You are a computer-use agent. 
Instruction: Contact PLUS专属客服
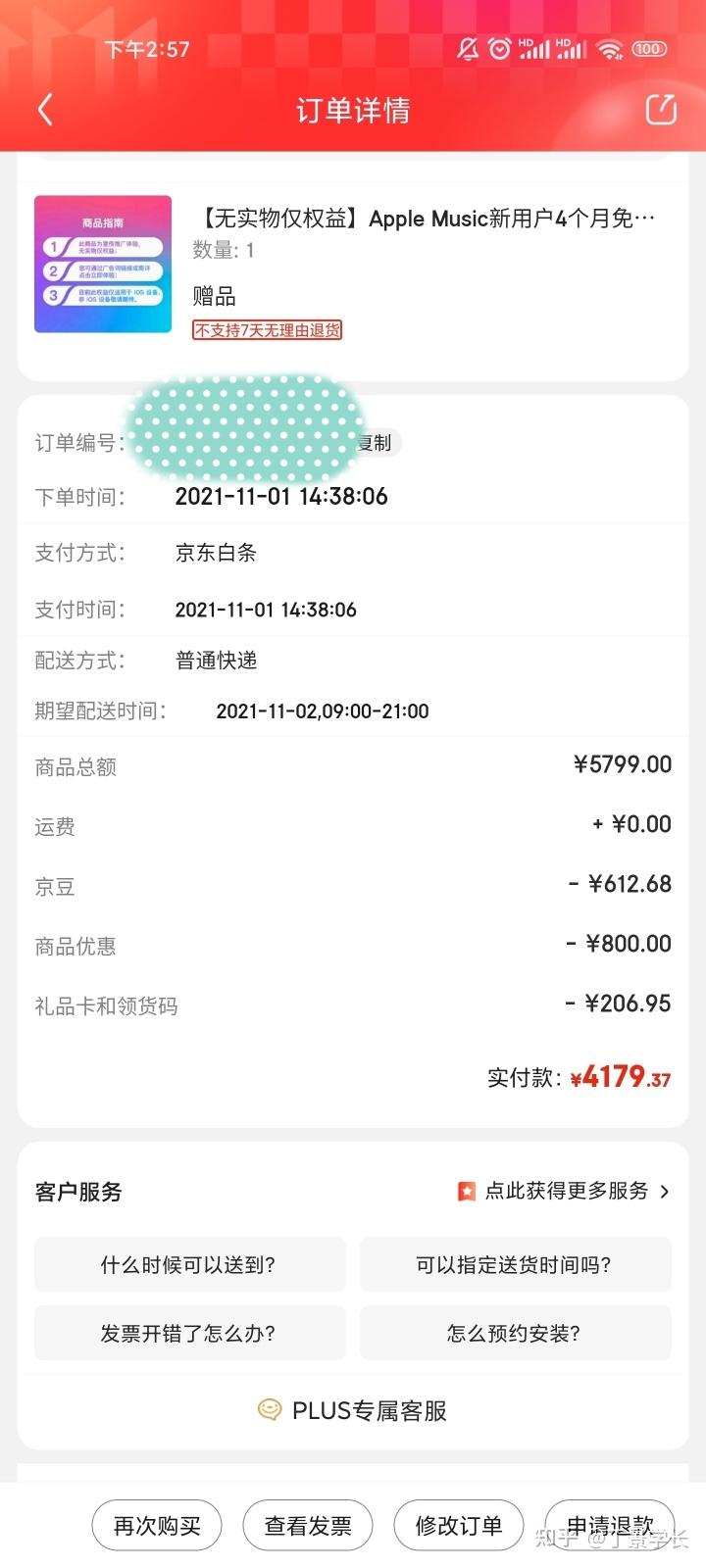(x=353, y=1410)
